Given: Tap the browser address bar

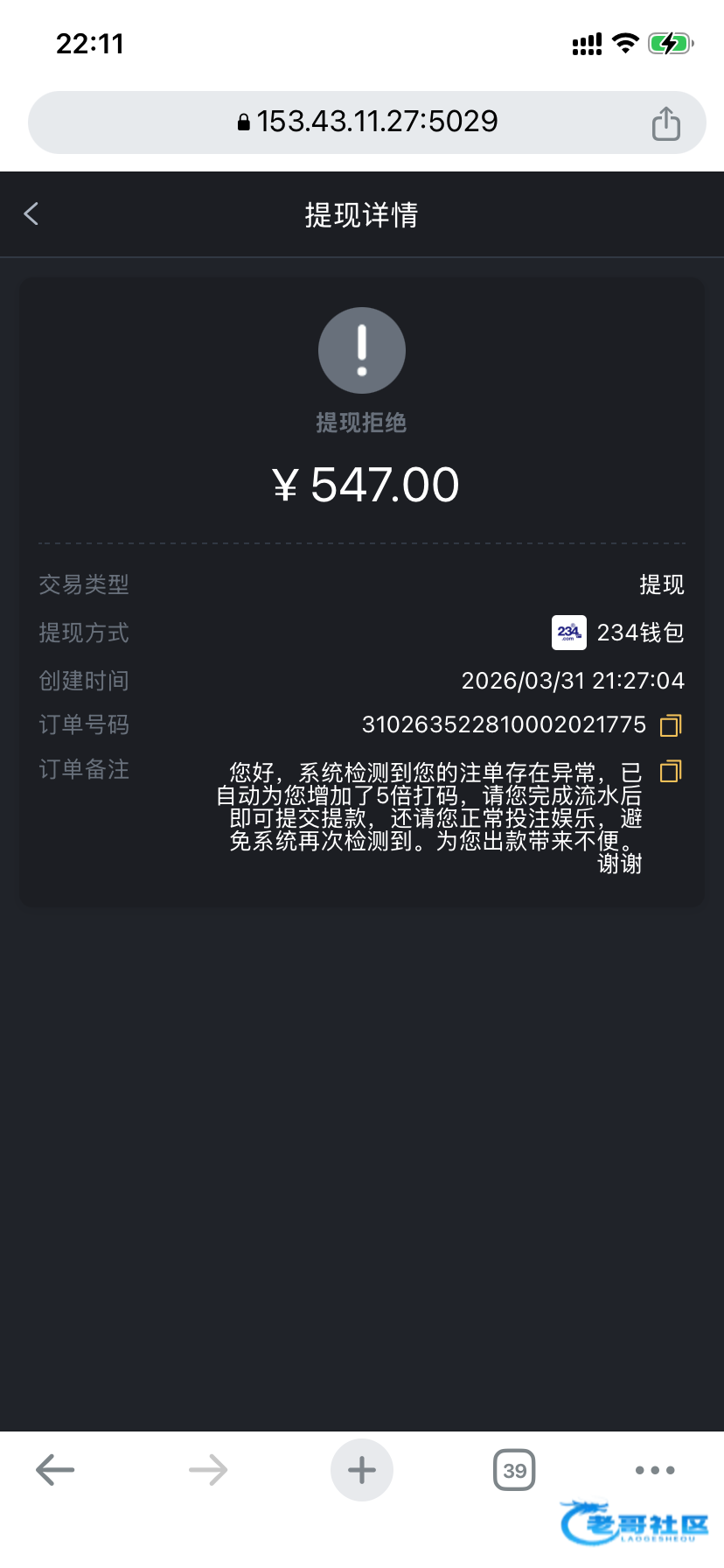Looking at the screenshot, I should (367, 122).
